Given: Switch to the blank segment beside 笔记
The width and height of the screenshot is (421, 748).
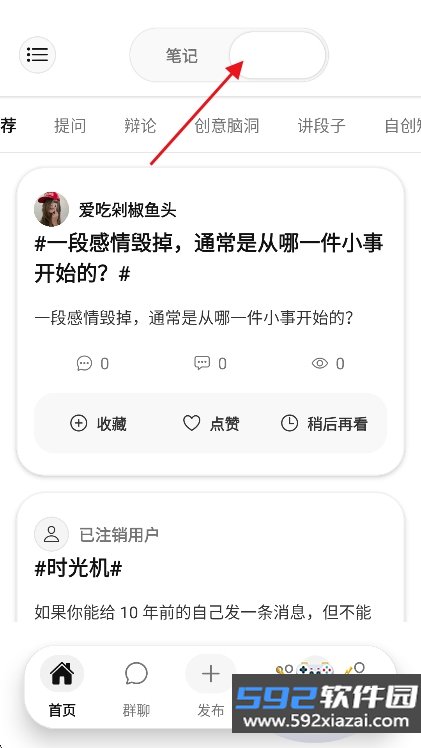Looking at the screenshot, I should (277, 55).
